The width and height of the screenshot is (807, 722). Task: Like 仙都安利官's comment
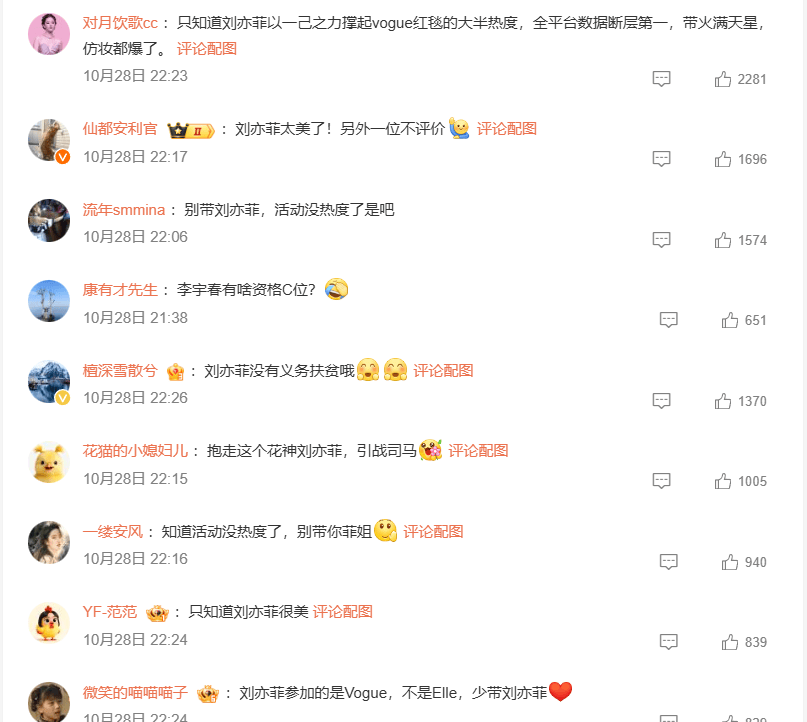(723, 159)
